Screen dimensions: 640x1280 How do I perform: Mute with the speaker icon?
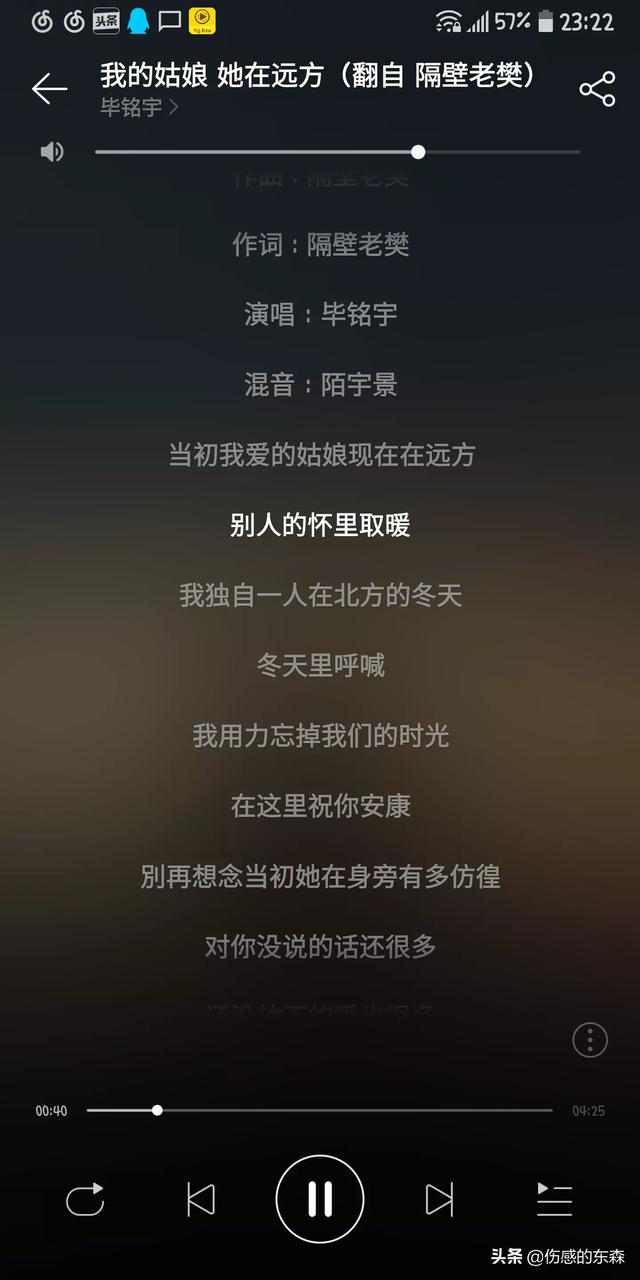tap(52, 152)
